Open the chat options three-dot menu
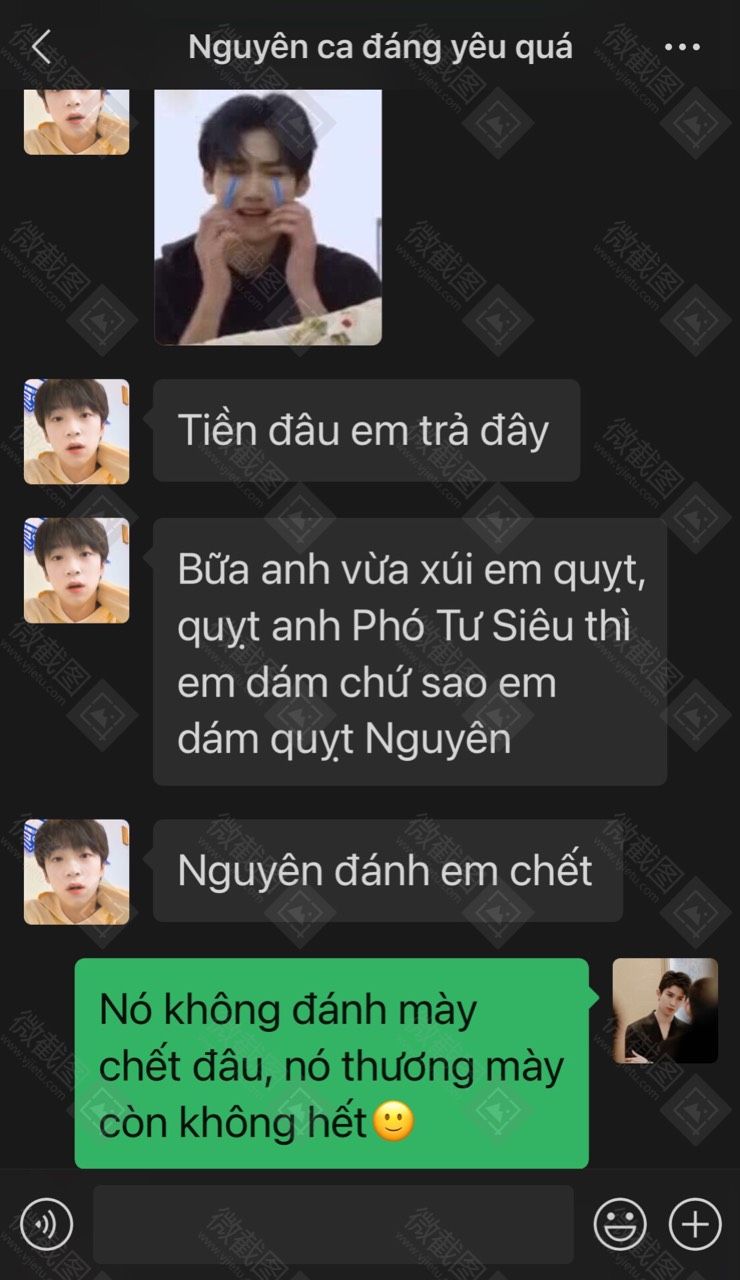 click(682, 47)
